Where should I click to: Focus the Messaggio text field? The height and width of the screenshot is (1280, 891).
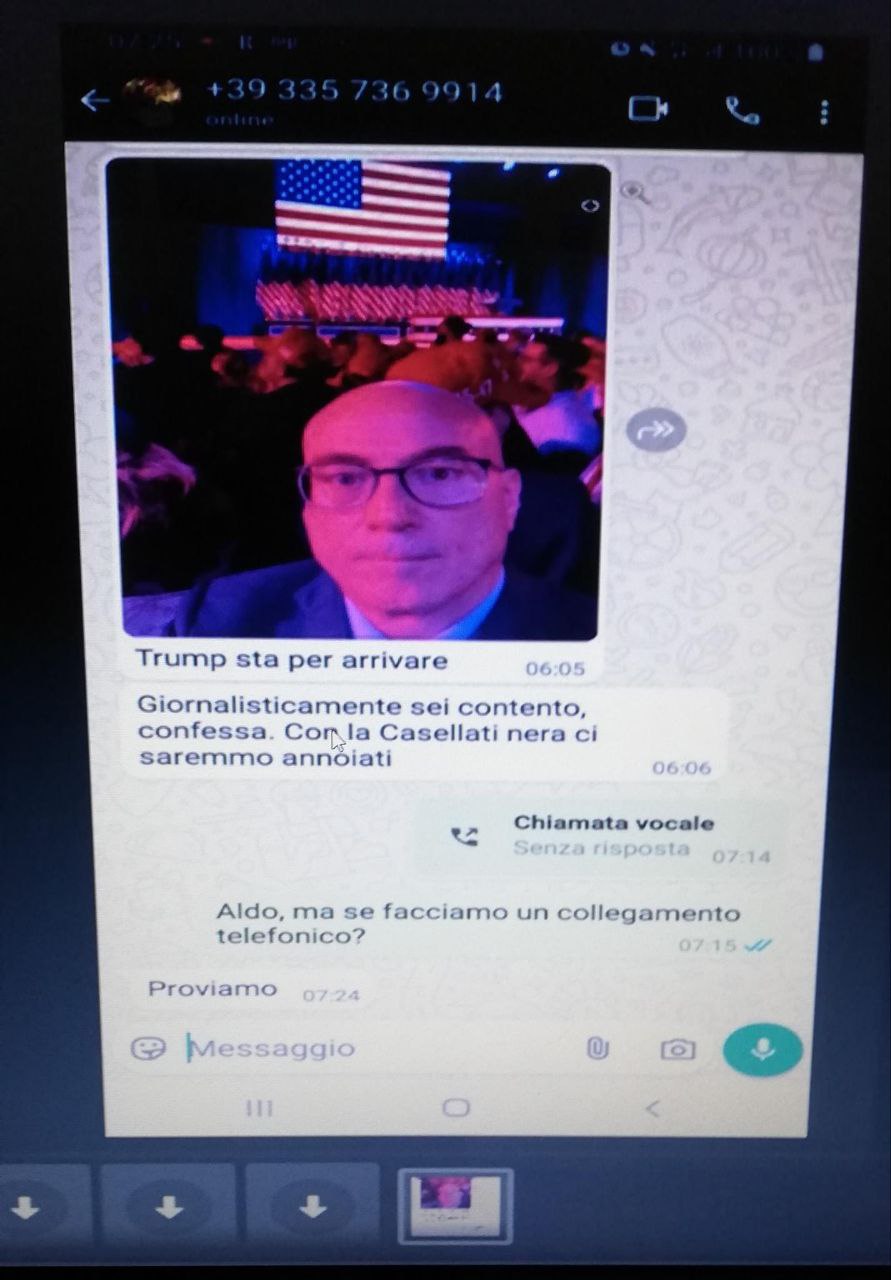click(380, 1048)
